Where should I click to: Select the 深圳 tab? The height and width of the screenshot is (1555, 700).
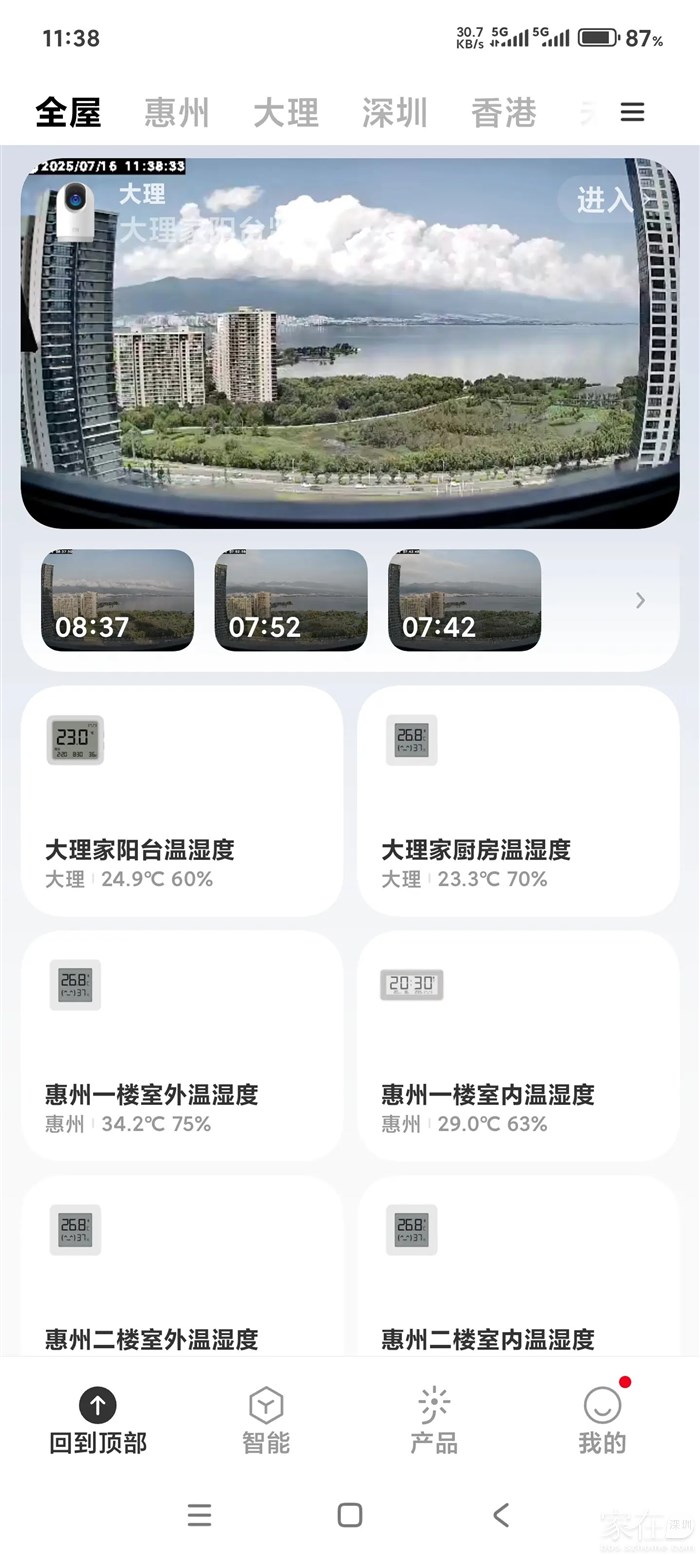pyautogui.click(x=395, y=112)
